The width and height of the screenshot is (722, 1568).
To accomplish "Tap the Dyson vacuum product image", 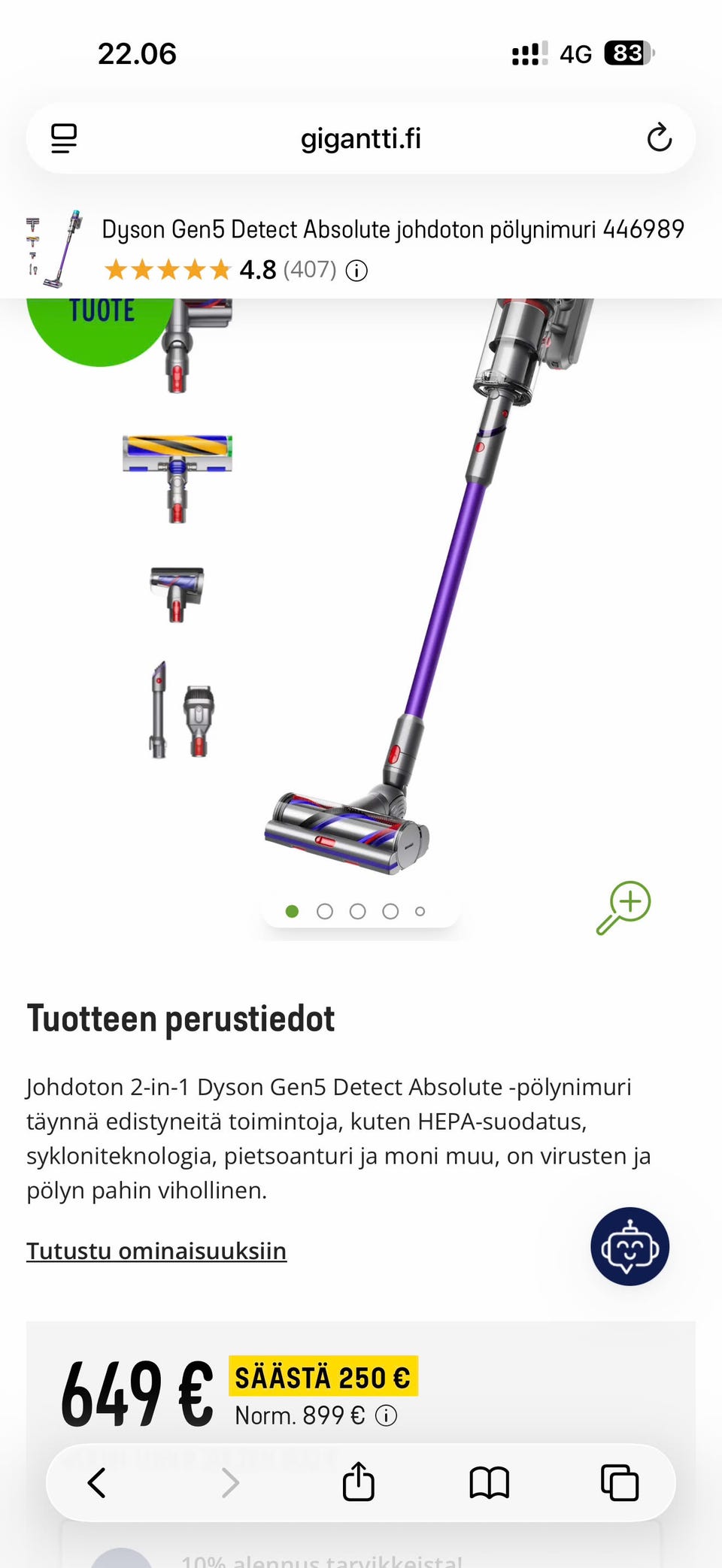I will click(421, 586).
